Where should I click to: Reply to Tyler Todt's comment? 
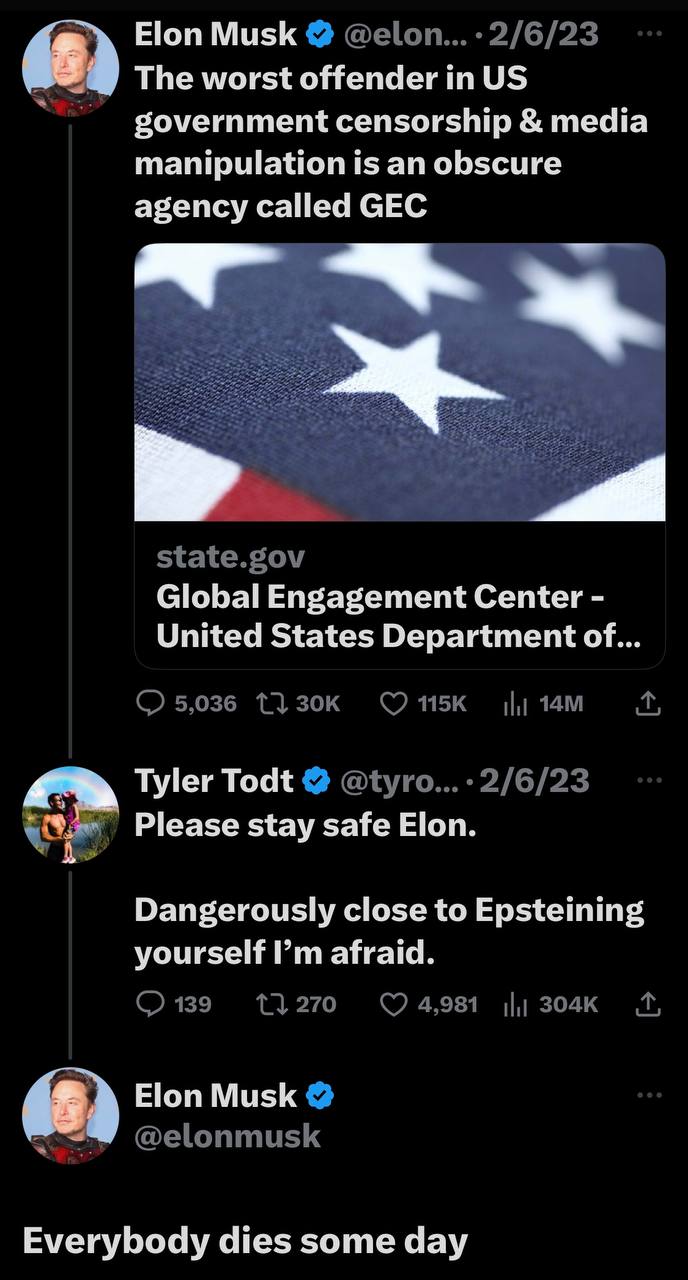click(x=150, y=1004)
